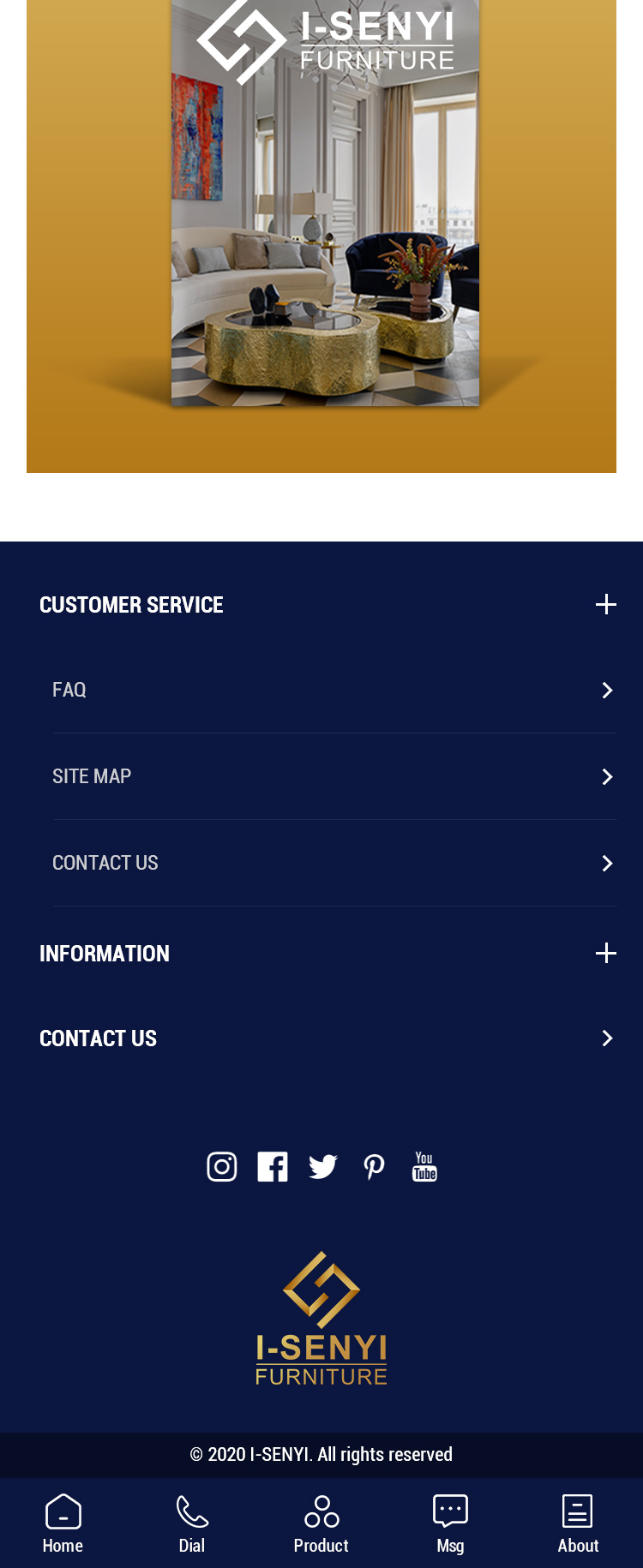Image resolution: width=643 pixels, height=1568 pixels.
Task: Open the Twitter profile icon
Action: click(x=323, y=1166)
